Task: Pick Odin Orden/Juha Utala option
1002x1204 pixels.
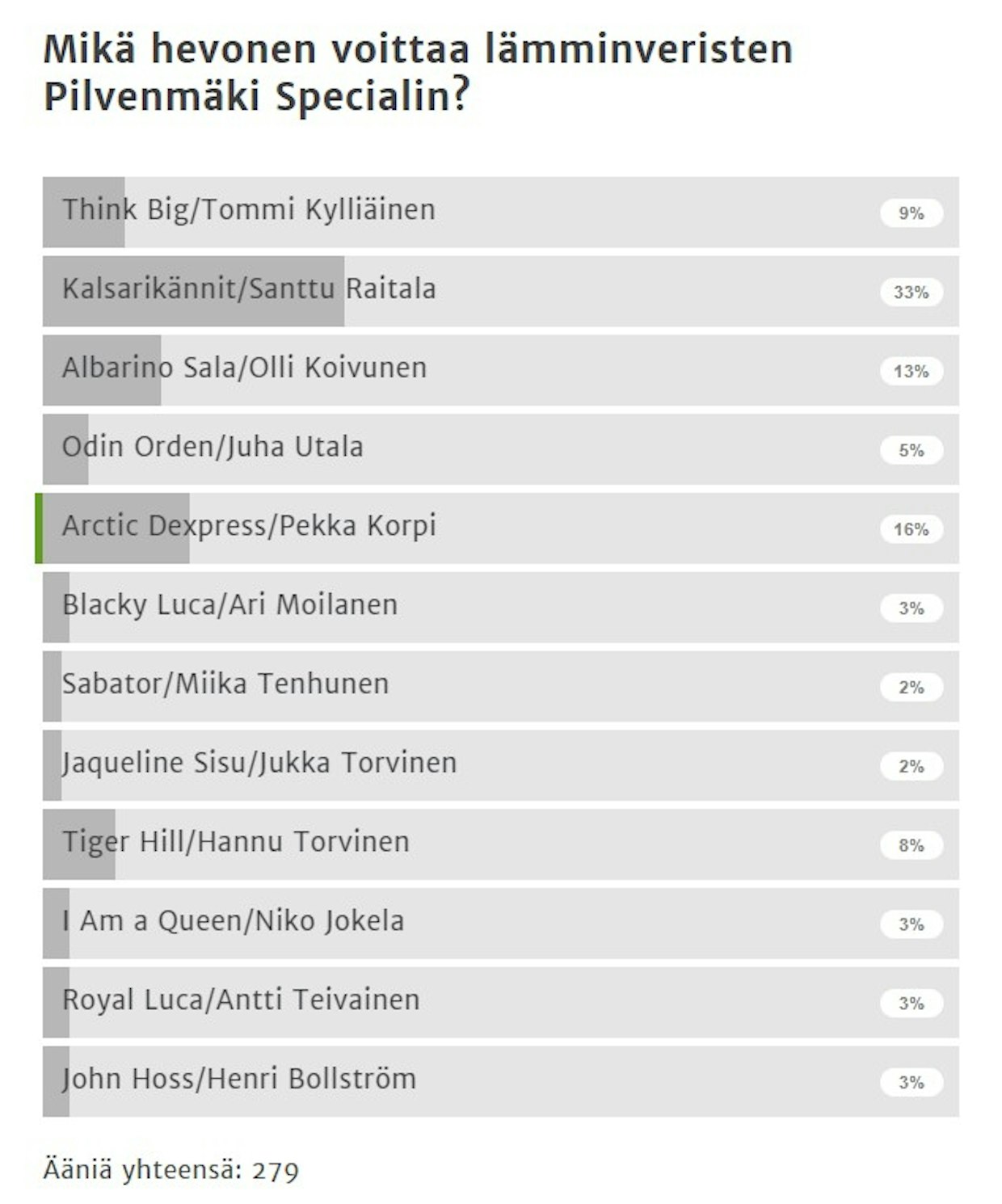Action: (x=500, y=449)
